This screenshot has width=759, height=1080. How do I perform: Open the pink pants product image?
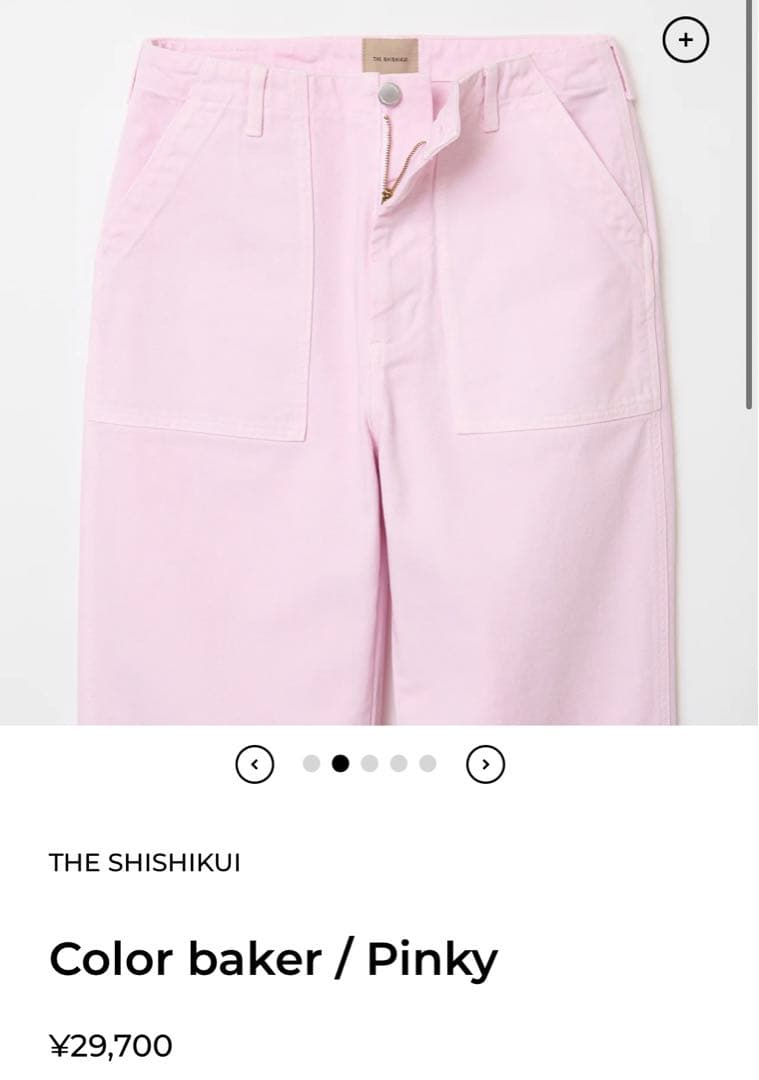pos(380,400)
